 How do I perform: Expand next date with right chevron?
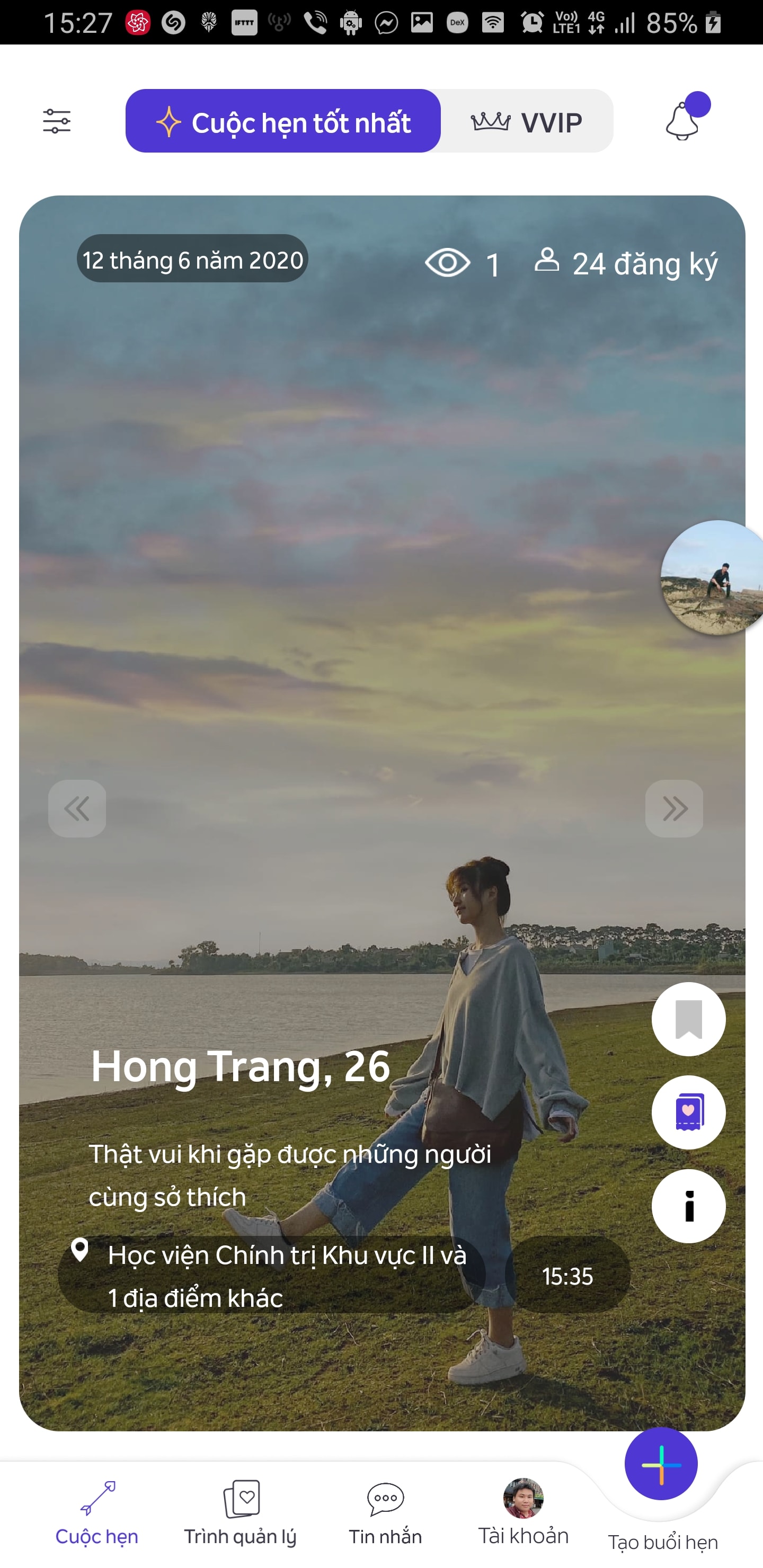[x=674, y=808]
